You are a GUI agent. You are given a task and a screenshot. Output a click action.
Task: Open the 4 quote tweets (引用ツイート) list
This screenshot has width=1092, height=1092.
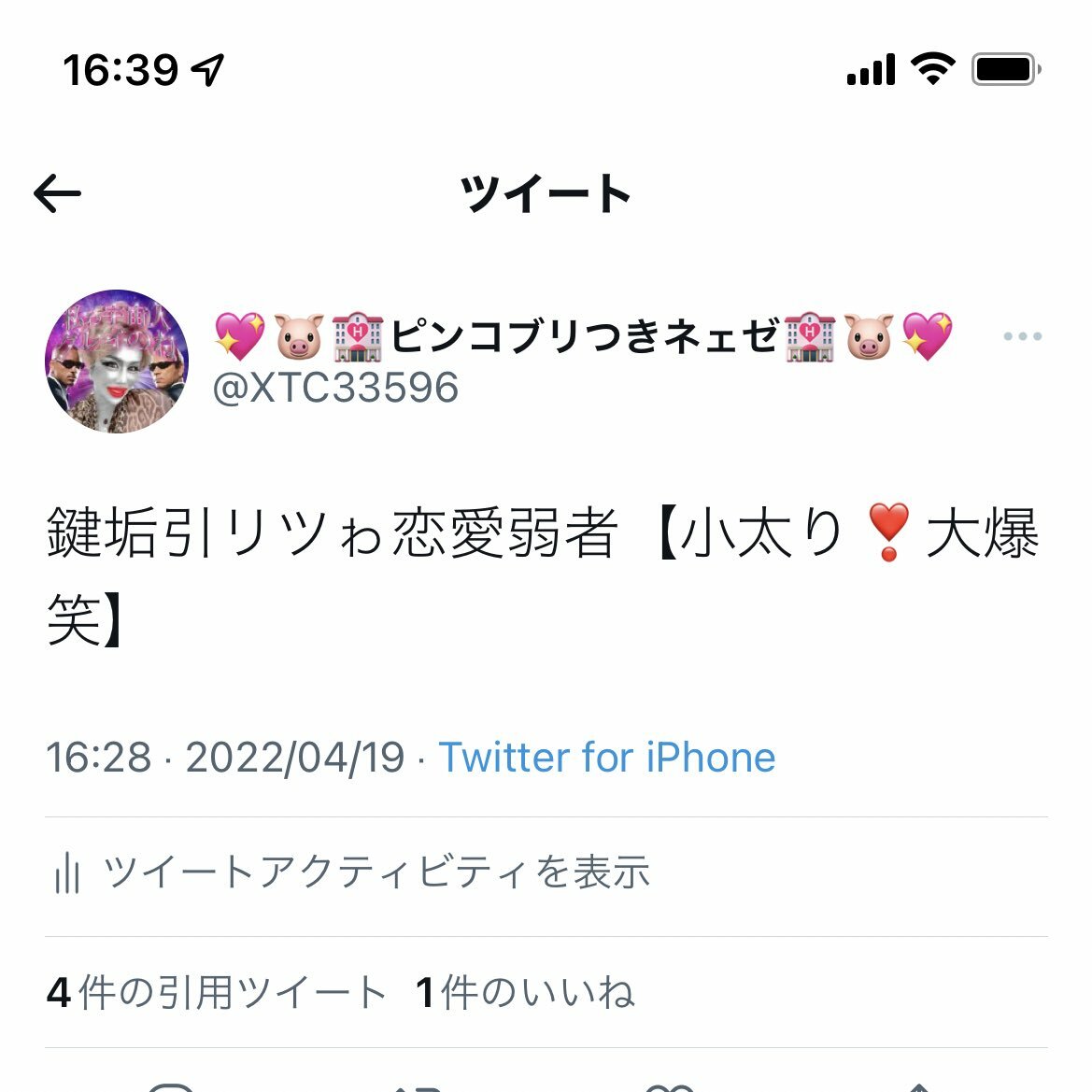(x=216, y=993)
